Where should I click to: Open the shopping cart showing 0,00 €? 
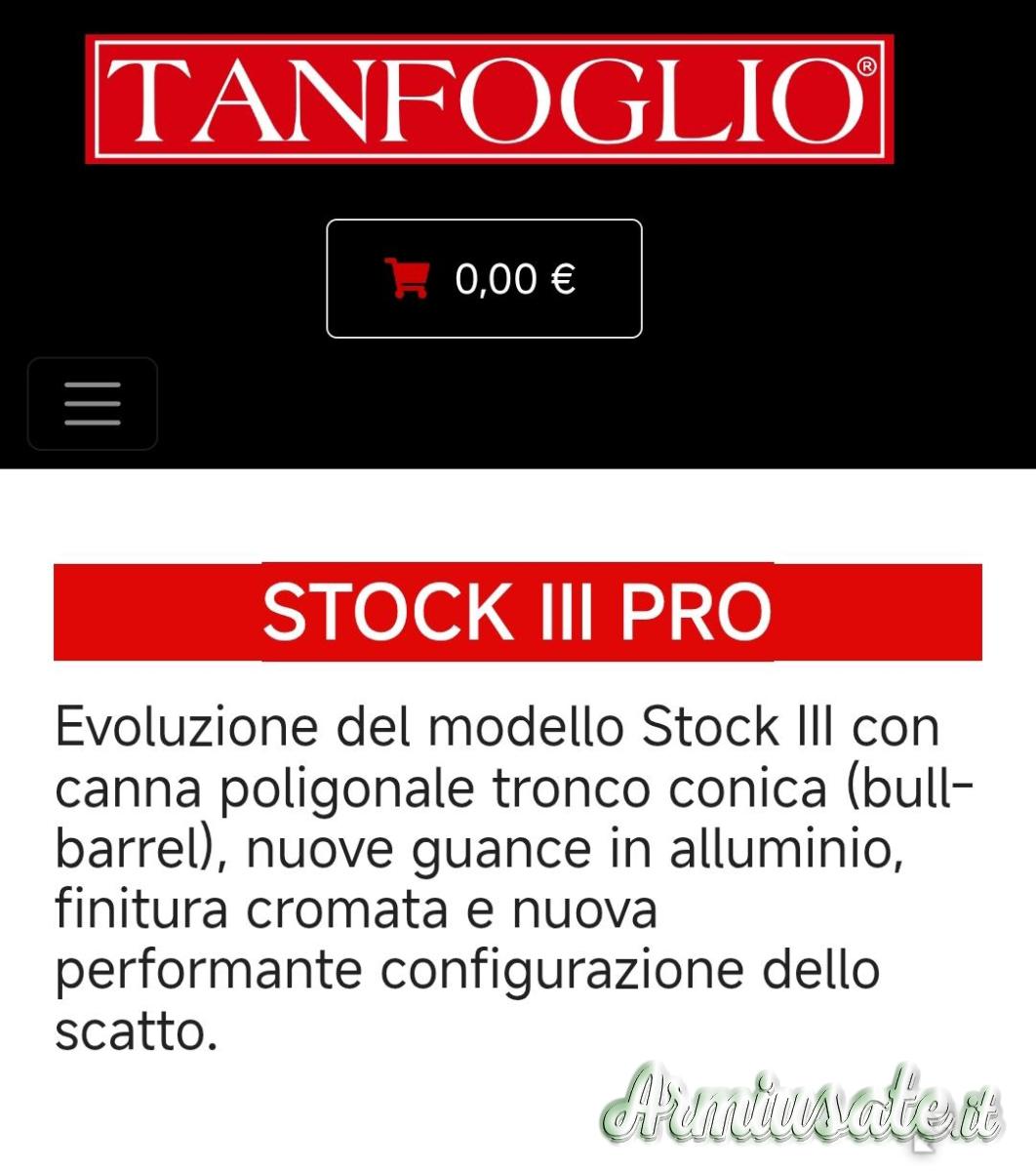pyautogui.click(x=484, y=279)
